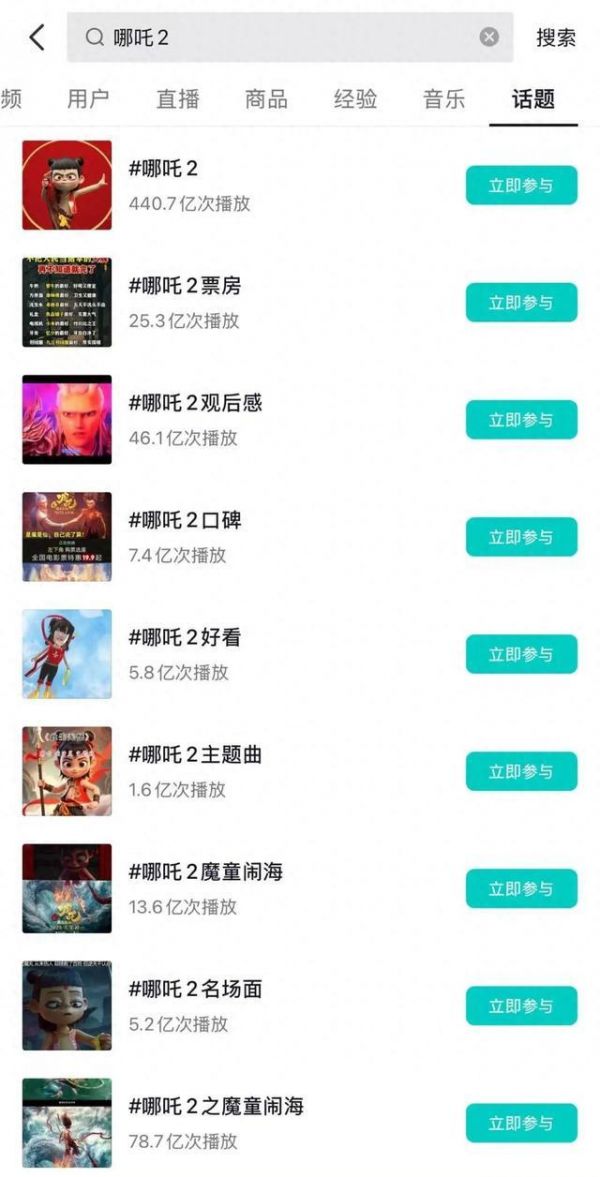This screenshot has width=600, height=1177.
Task: Switch to the 直播 tab
Action: [178, 99]
